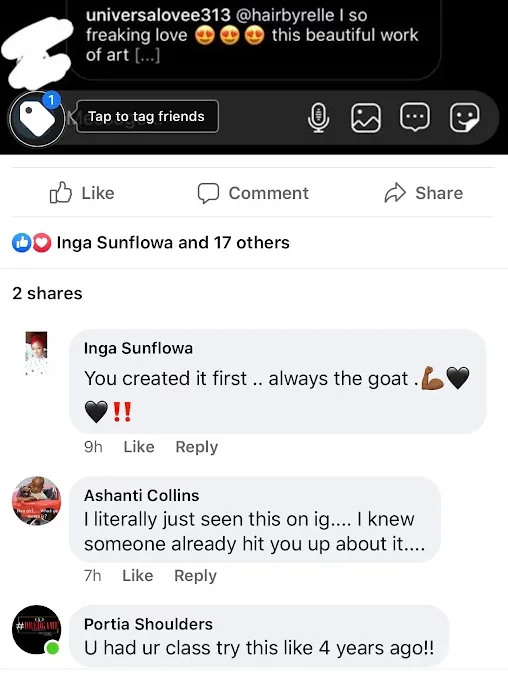508x673 pixels.
Task: Tap the tag friends icon
Action: tap(37, 118)
